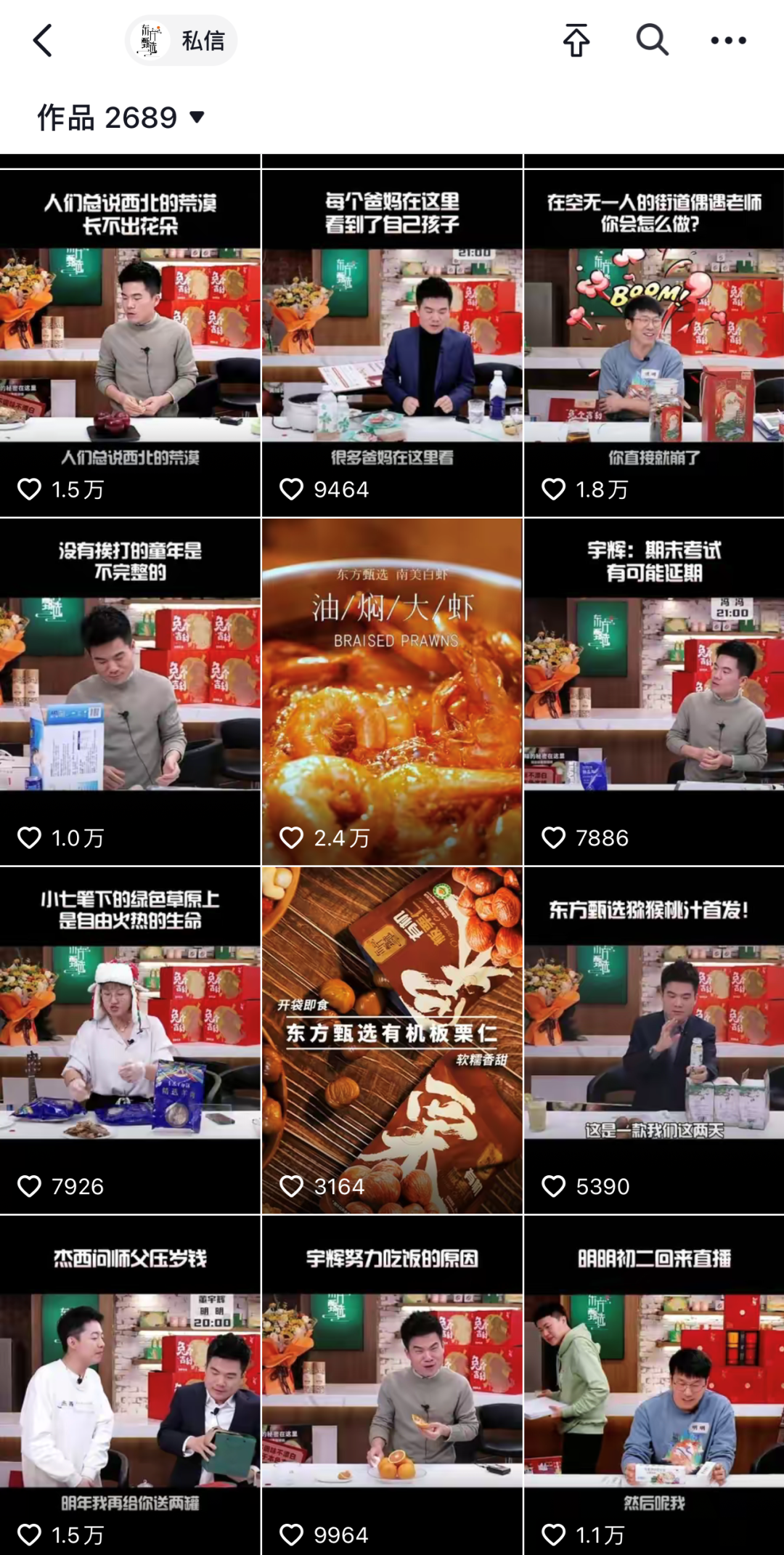The height and width of the screenshot is (1555, 784).
Task: Open video 东方甄选猕猴桃汁首发
Action: (x=654, y=1040)
